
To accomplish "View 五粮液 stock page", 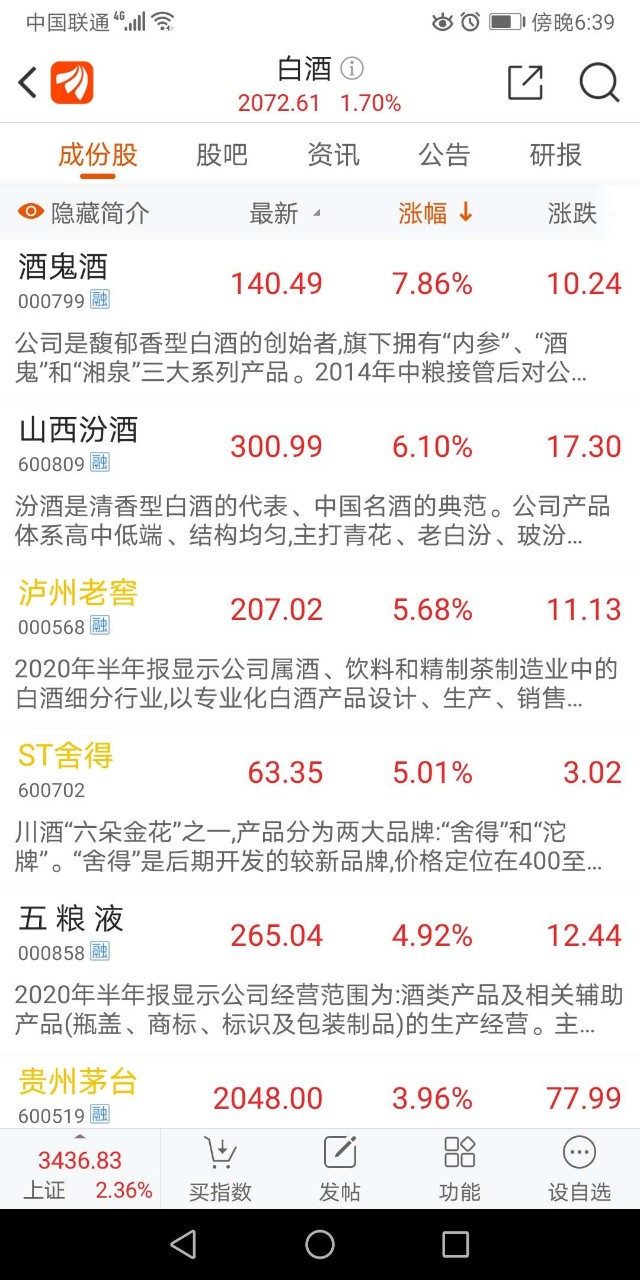I will [71, 919].
